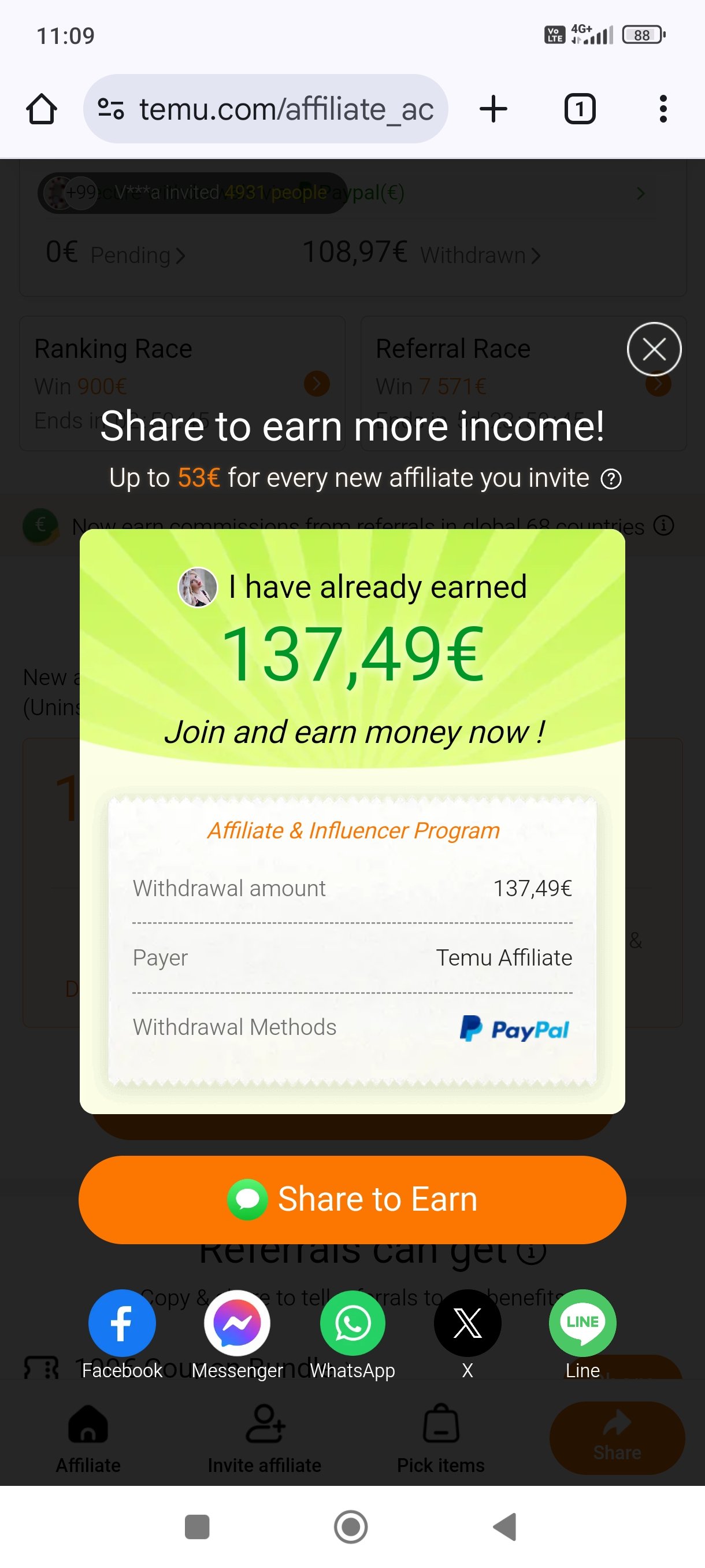This screenshot has width=705, height=1568.
Task: Tap the temu.com address bar
Action: click(x=266, y=109)
